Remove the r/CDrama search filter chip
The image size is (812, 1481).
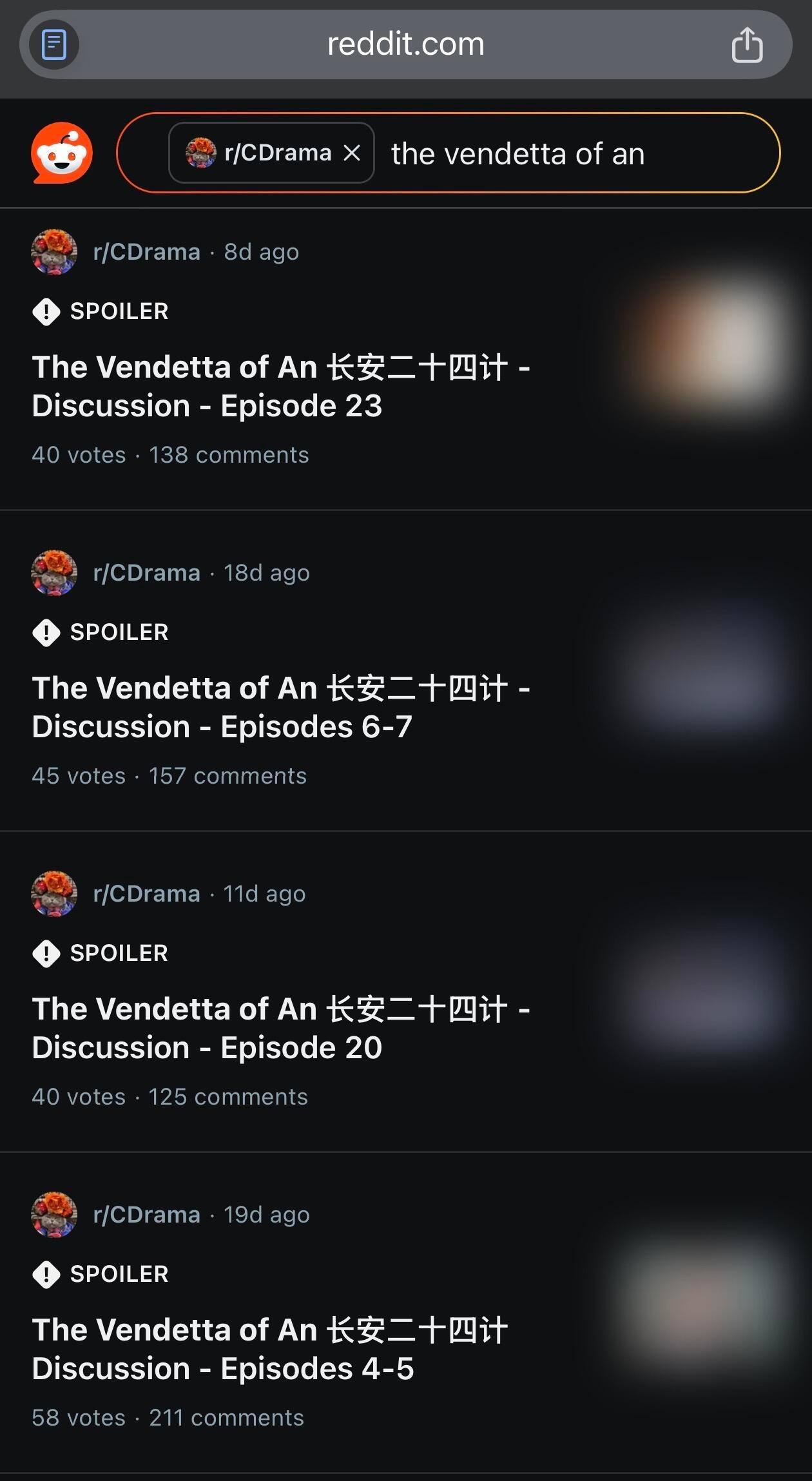click(x=352, y=153)
